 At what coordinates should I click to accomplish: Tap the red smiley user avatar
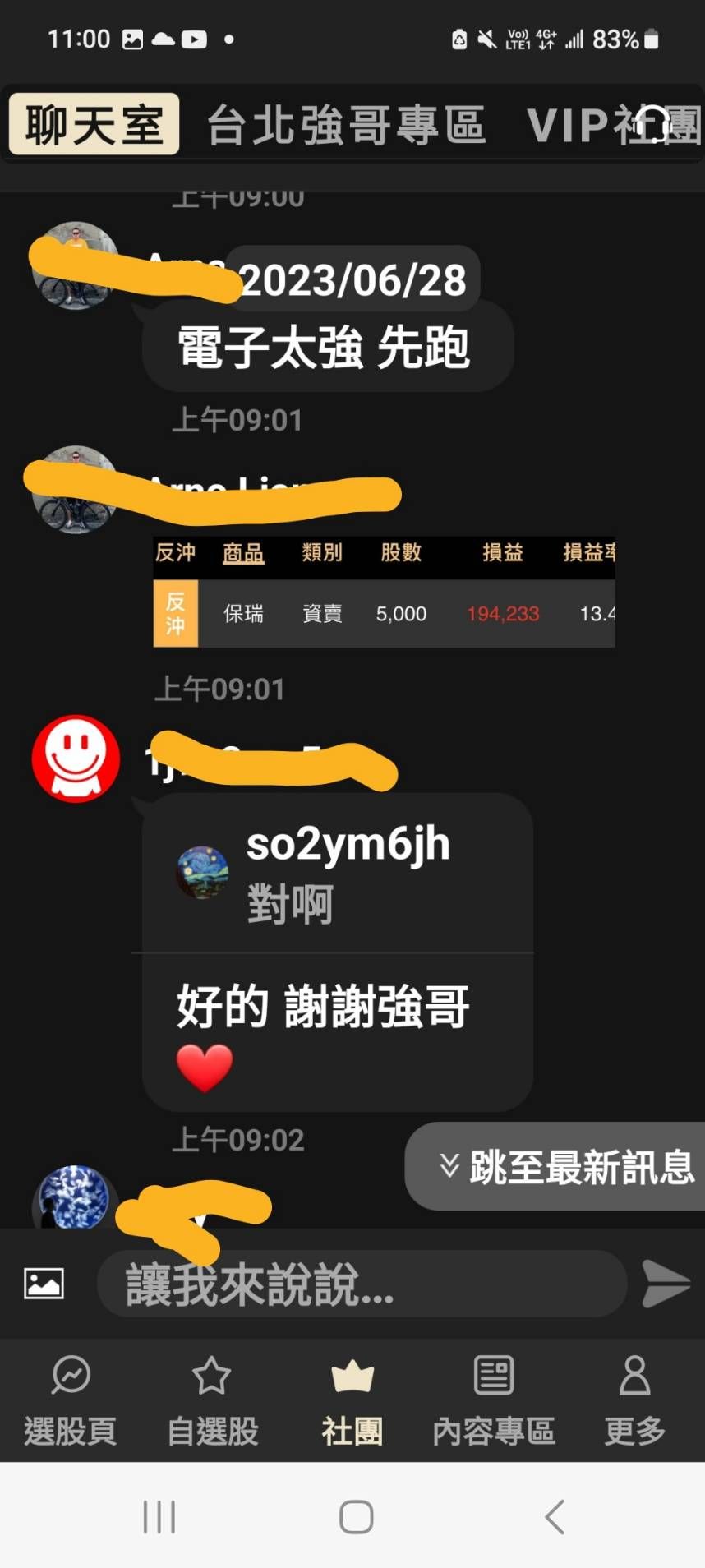pos(76,758)
